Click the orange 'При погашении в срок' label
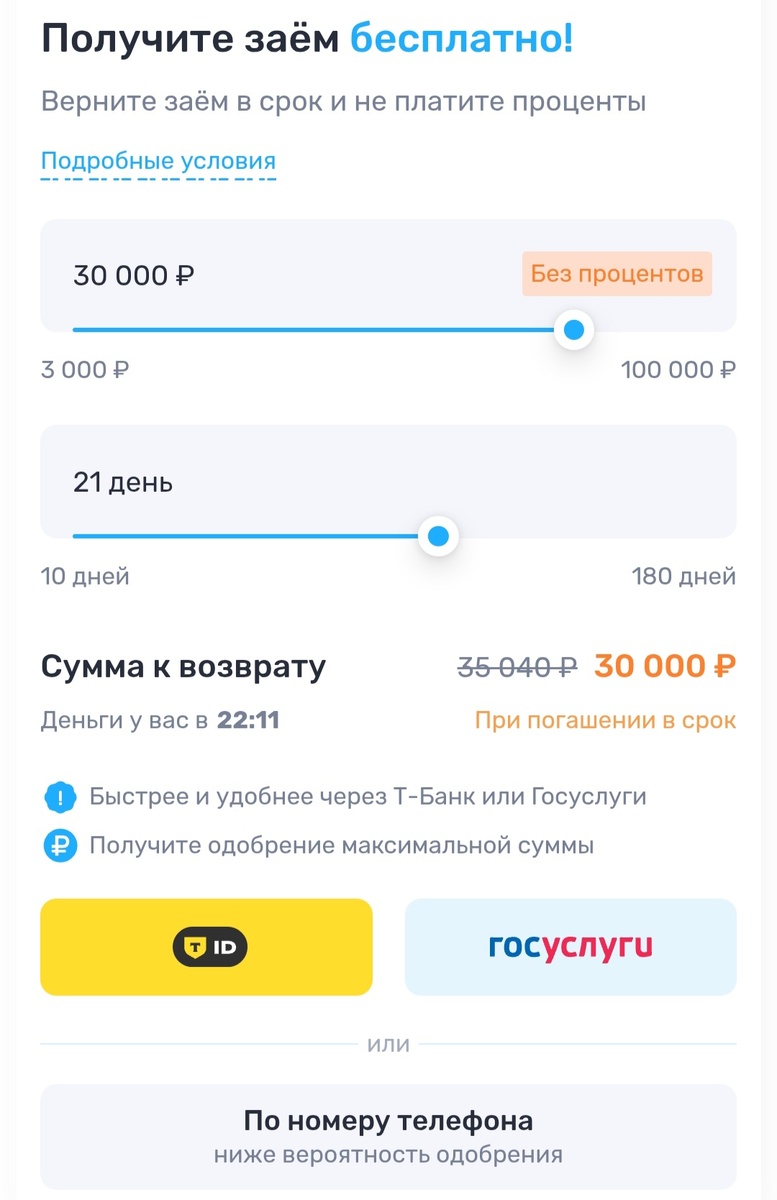This screenshot has height=1200, width=777. 607,719
